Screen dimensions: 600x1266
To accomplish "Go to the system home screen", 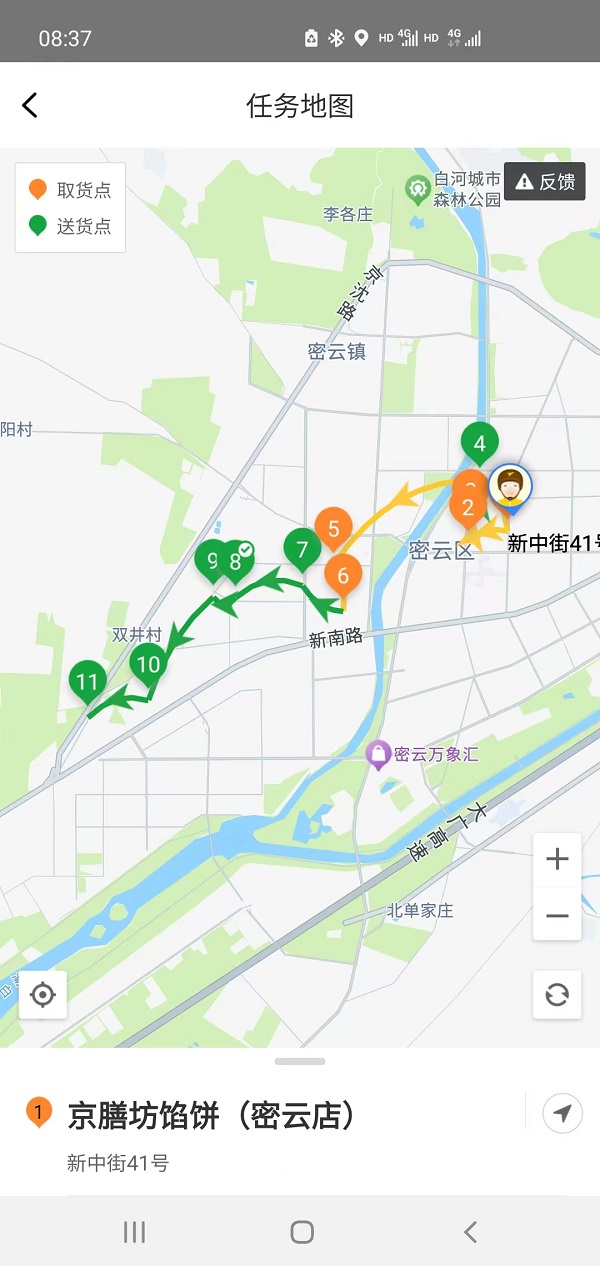I will tap(302, 1232).
